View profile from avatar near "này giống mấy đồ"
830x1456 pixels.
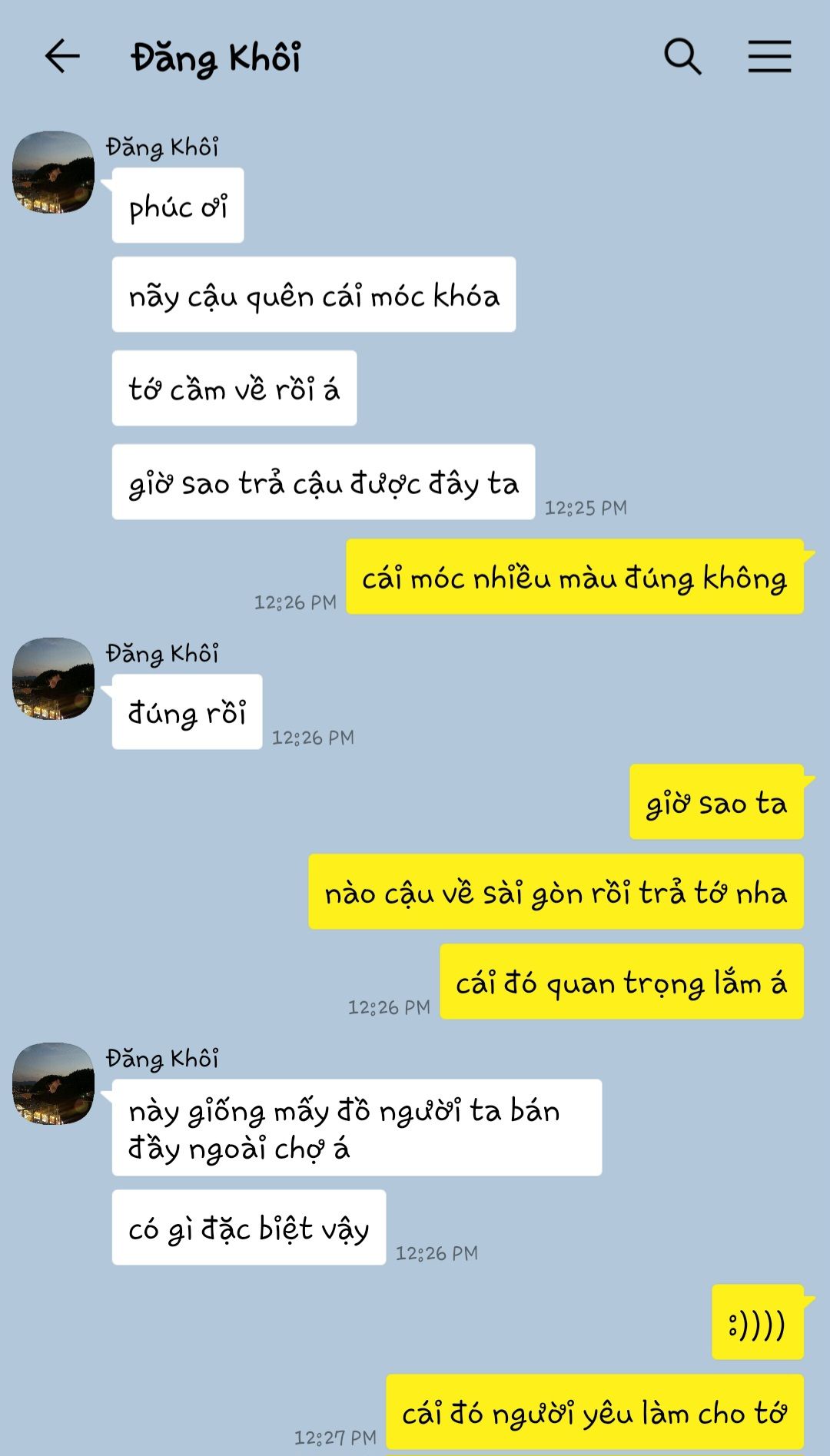tap(53, 1083)
